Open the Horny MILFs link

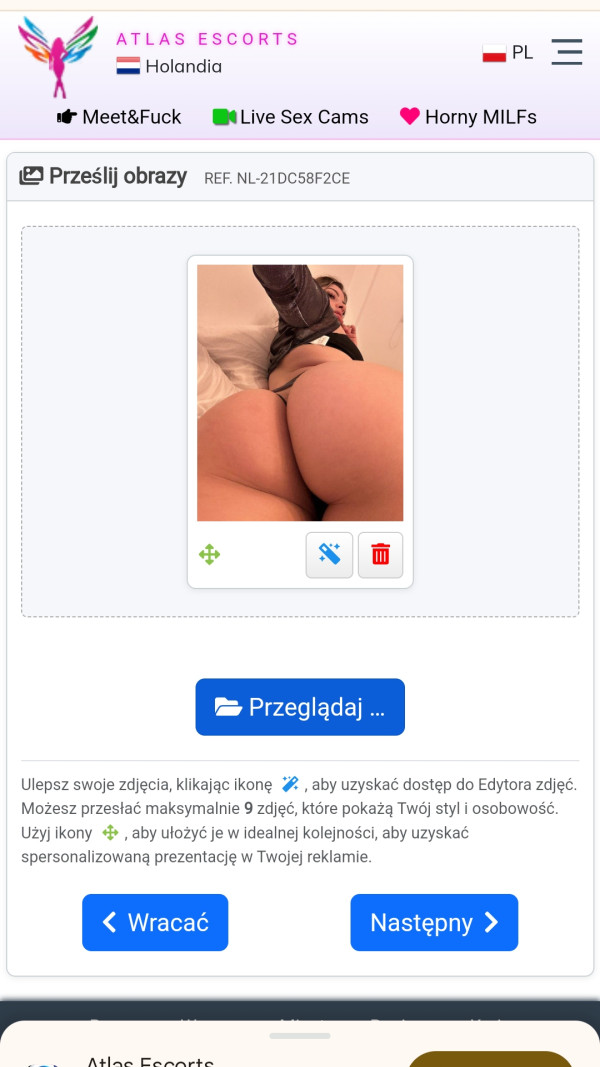tap(468, 117)
